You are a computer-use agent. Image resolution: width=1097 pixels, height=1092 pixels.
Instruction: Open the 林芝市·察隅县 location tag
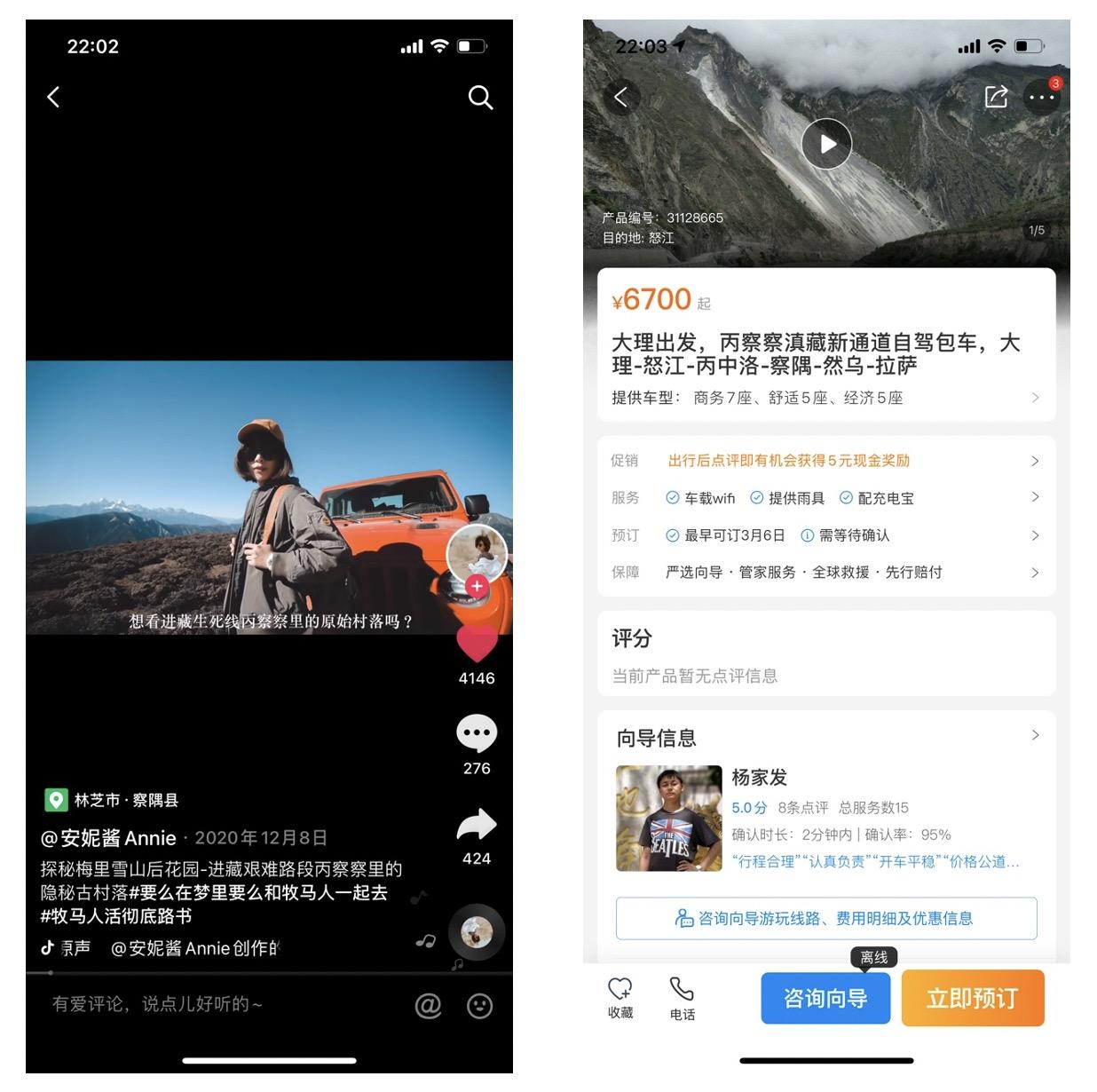[x=112, y=800]
